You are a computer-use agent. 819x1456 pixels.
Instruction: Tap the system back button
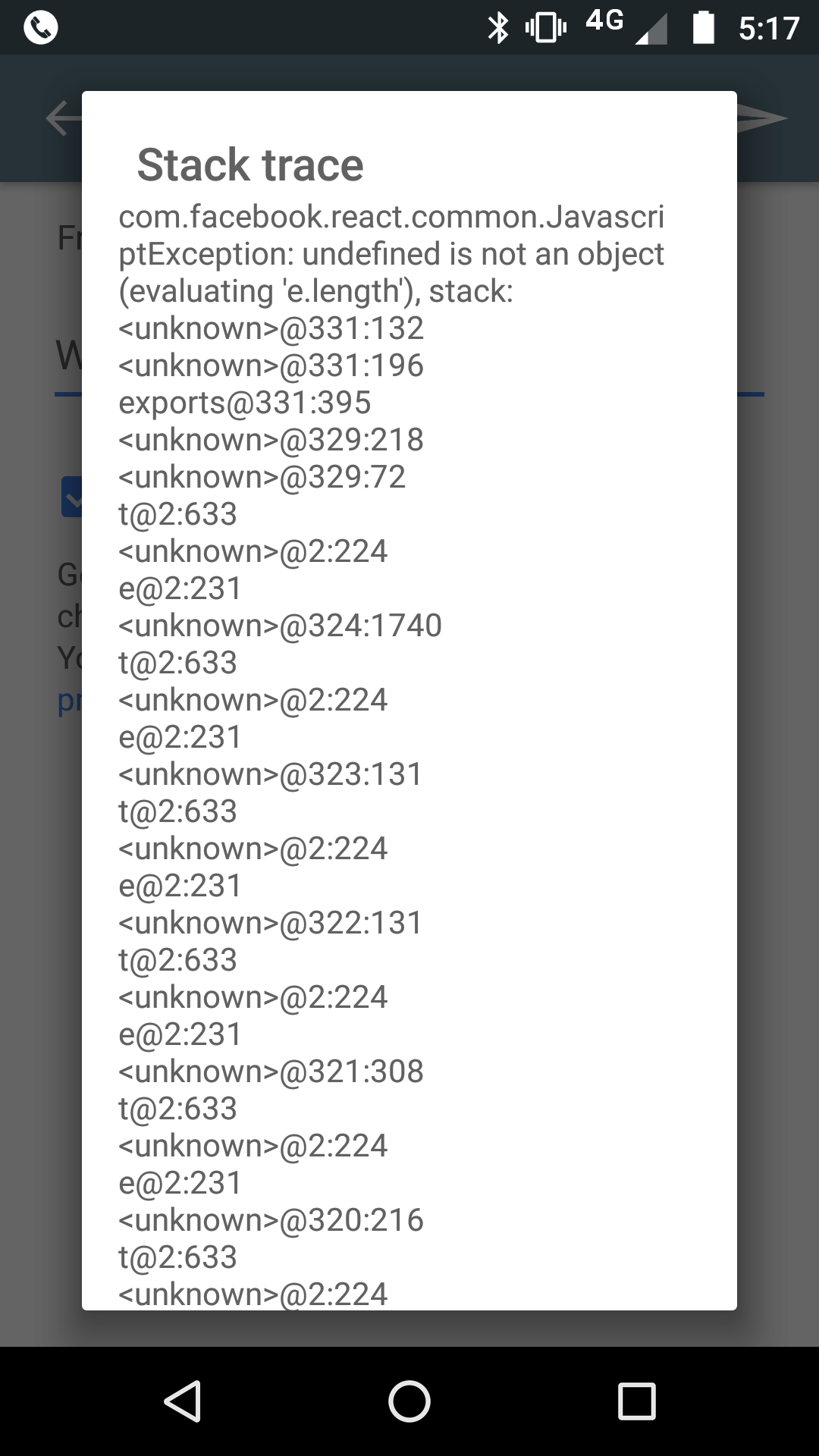tap(183, 1401)
